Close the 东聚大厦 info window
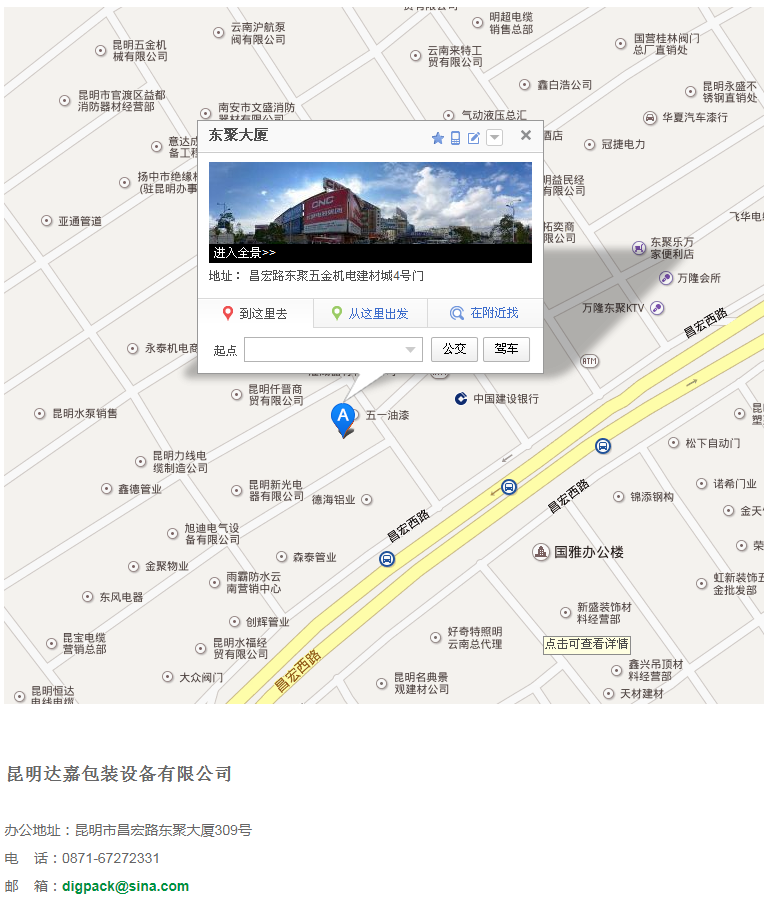770x901 pixels. click(x=526, y=136)
